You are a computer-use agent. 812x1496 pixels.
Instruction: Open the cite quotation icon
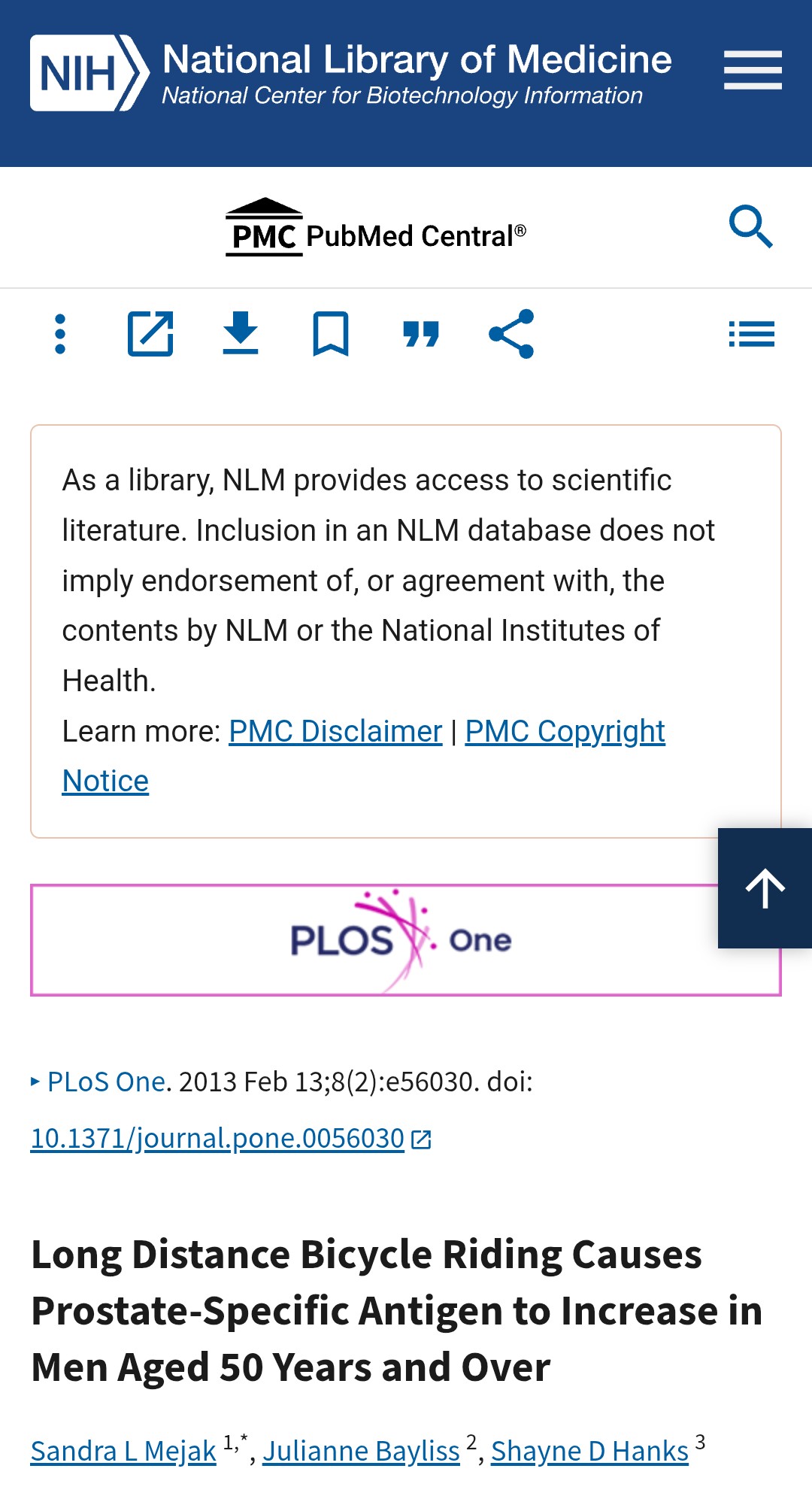coord(421,334)
